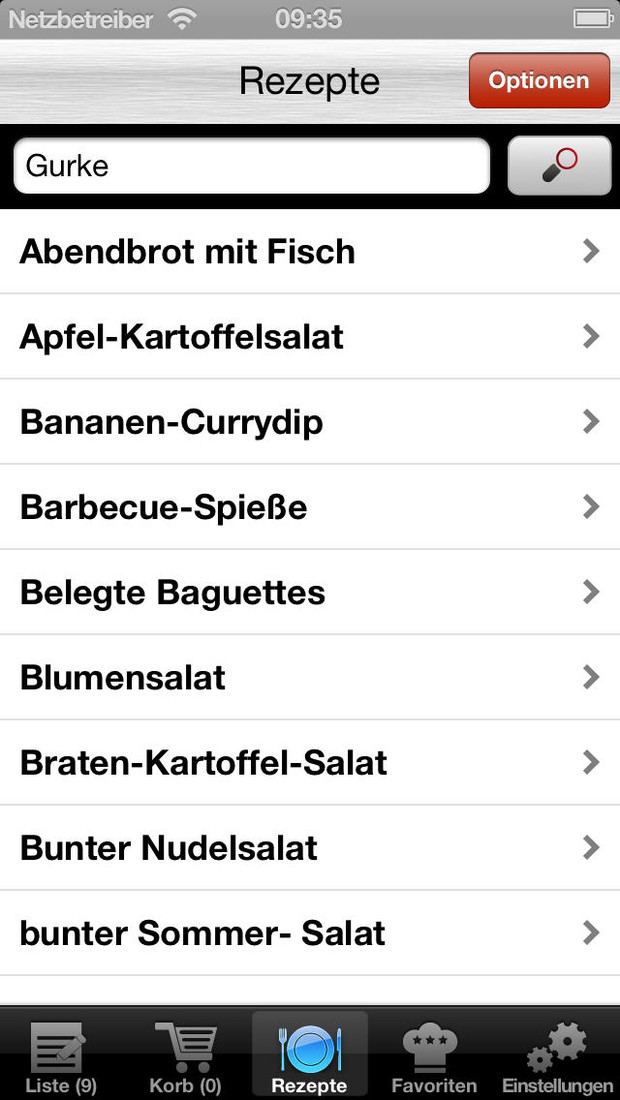Open bunter Sommer- Salat
620x1100 pixels.
click(x=310, y=933)
